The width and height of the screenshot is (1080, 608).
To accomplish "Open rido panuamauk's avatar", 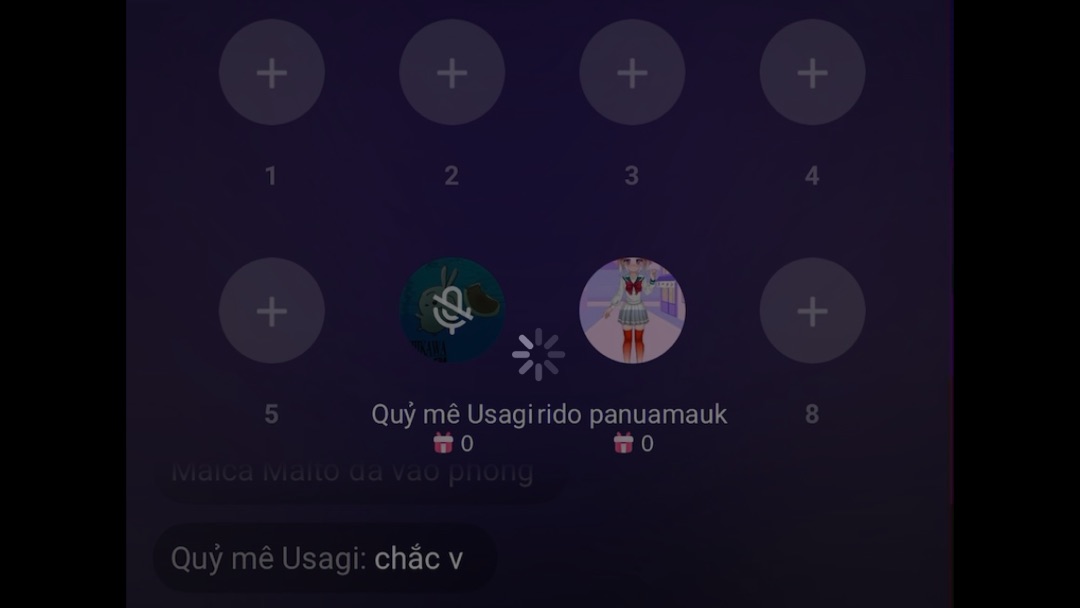I will click(632, 311).
